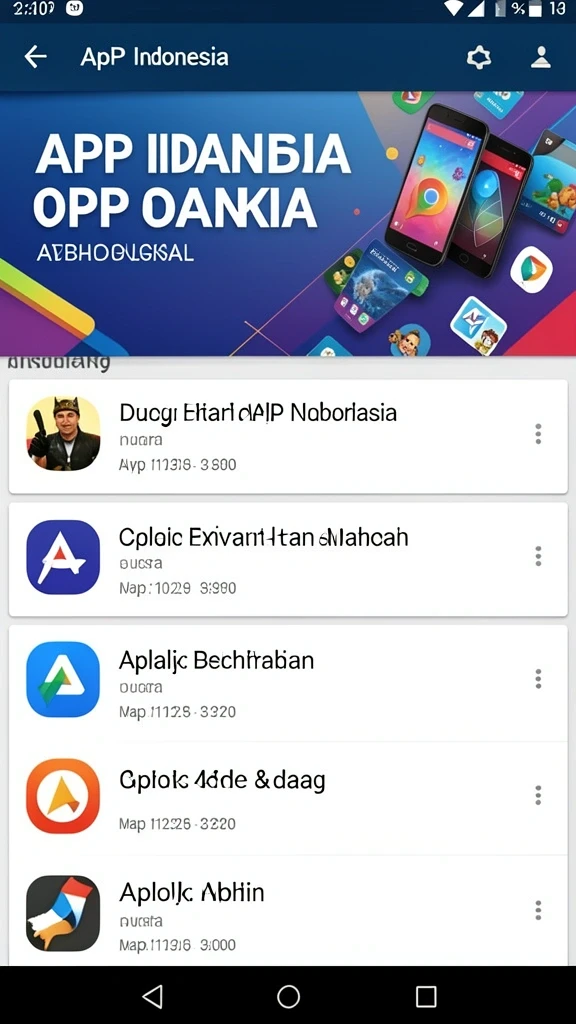This screenshot has height=1024, width=576.
Task: Open recent apps from navigation bar
Action: pyautogui.click(x=426, y=997)
